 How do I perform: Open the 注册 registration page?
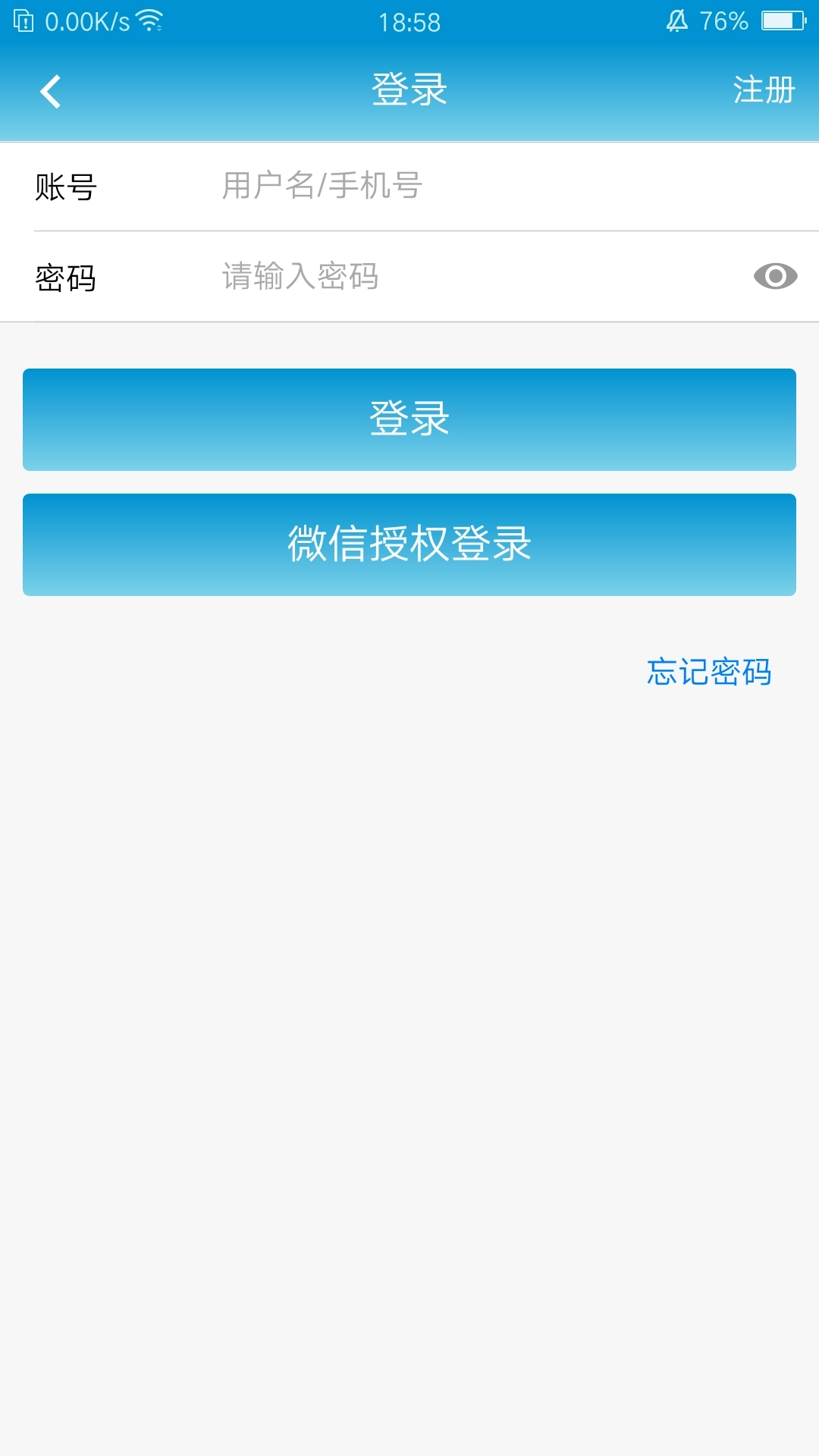(x=764, y=89)
